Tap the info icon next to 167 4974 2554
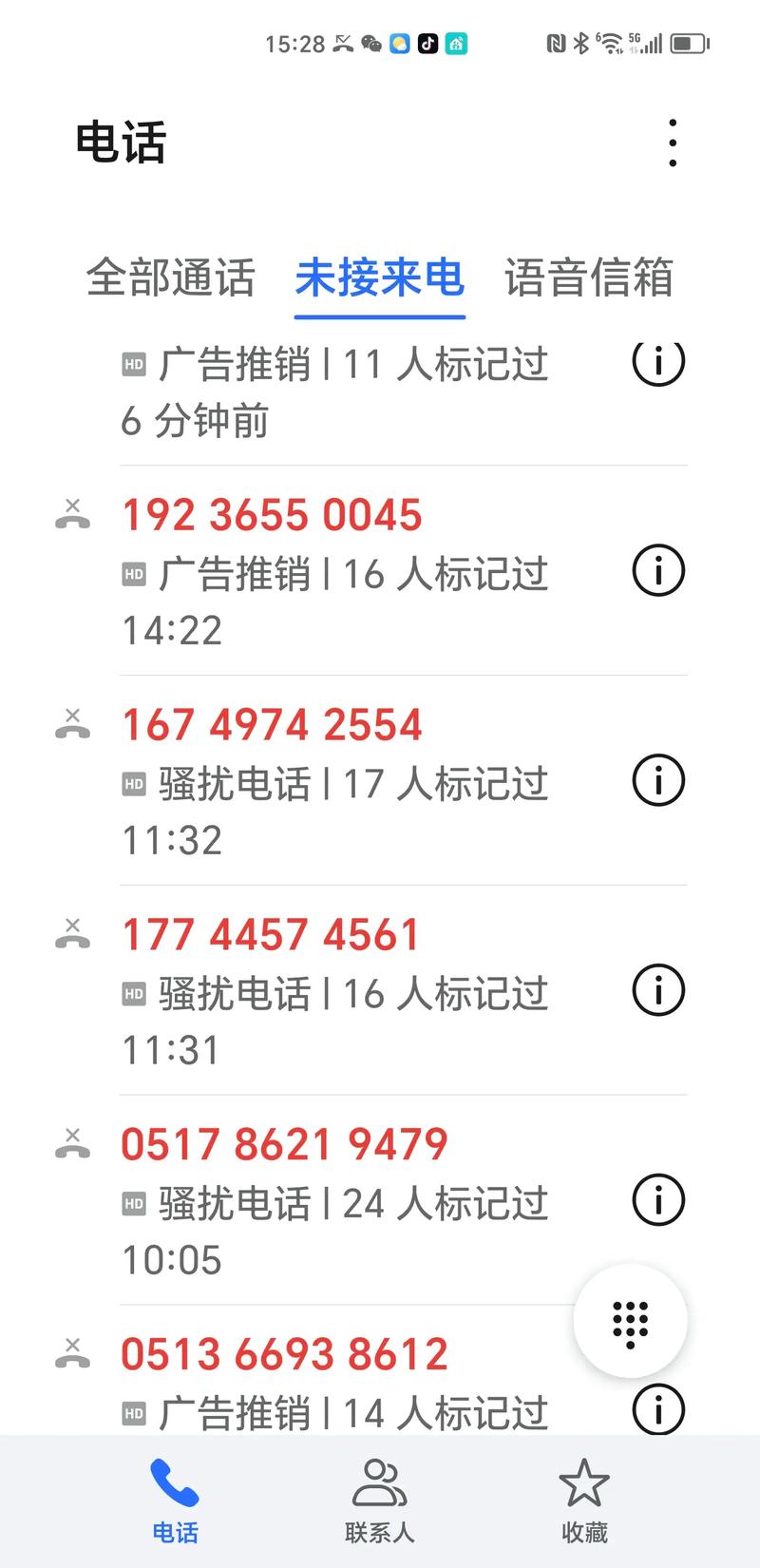 pos(658,781)
